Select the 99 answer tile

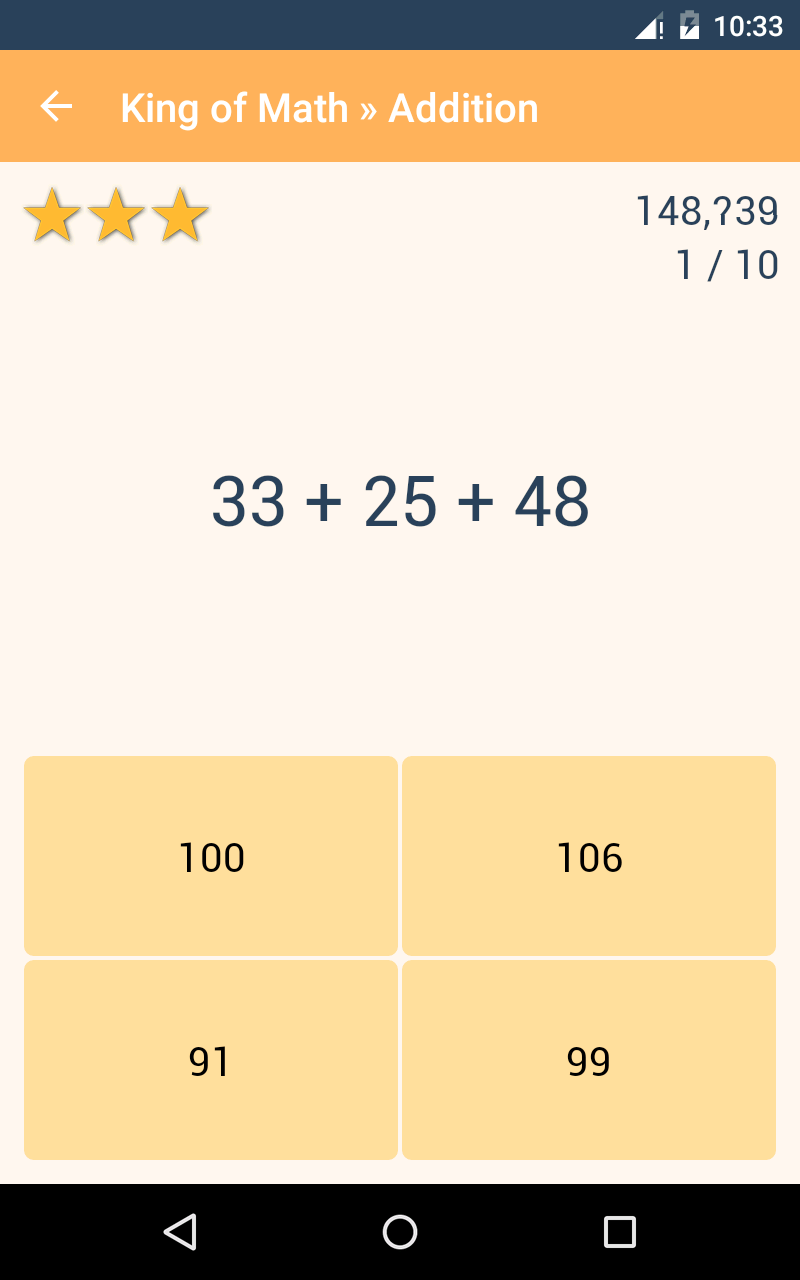point(589,1060)
